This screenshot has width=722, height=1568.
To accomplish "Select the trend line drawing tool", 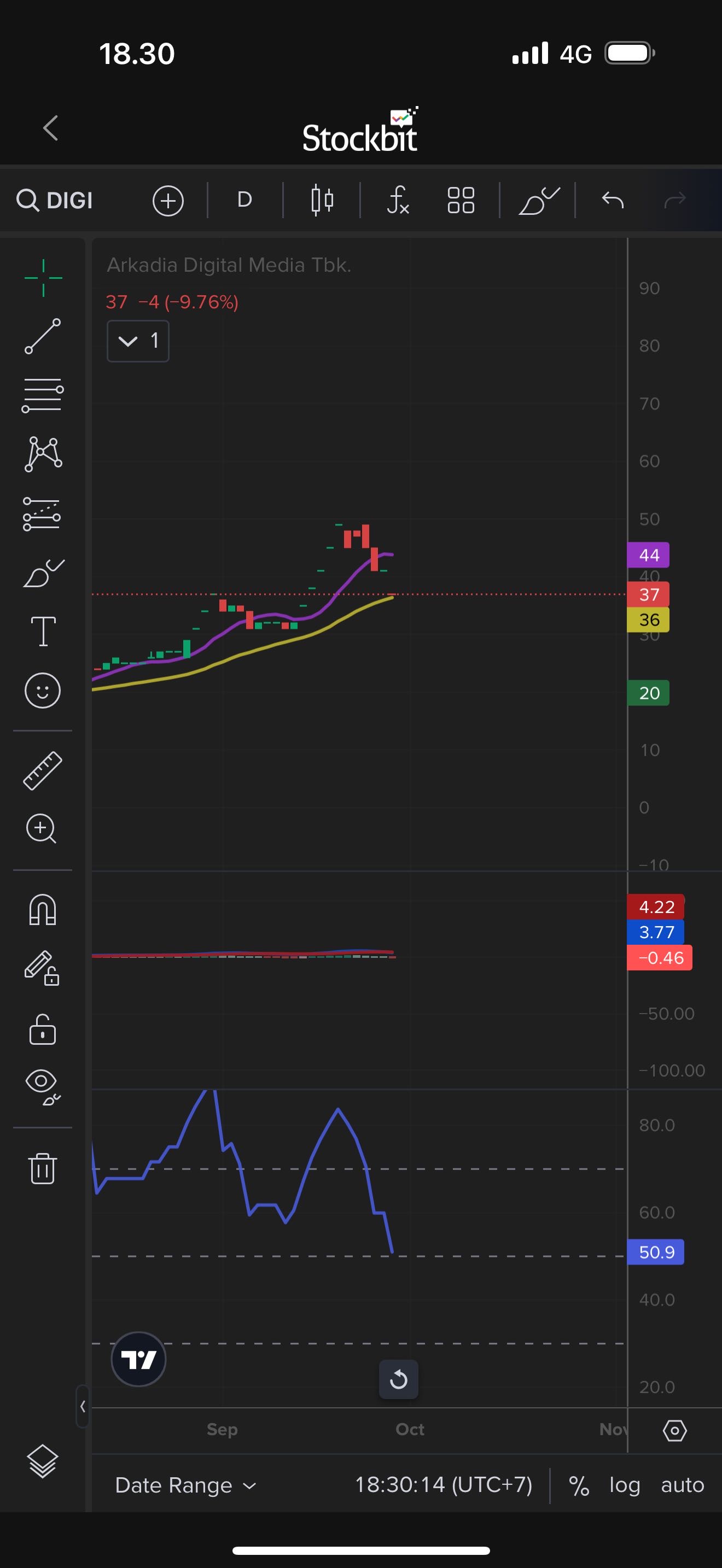I will [x=43, y=336].
